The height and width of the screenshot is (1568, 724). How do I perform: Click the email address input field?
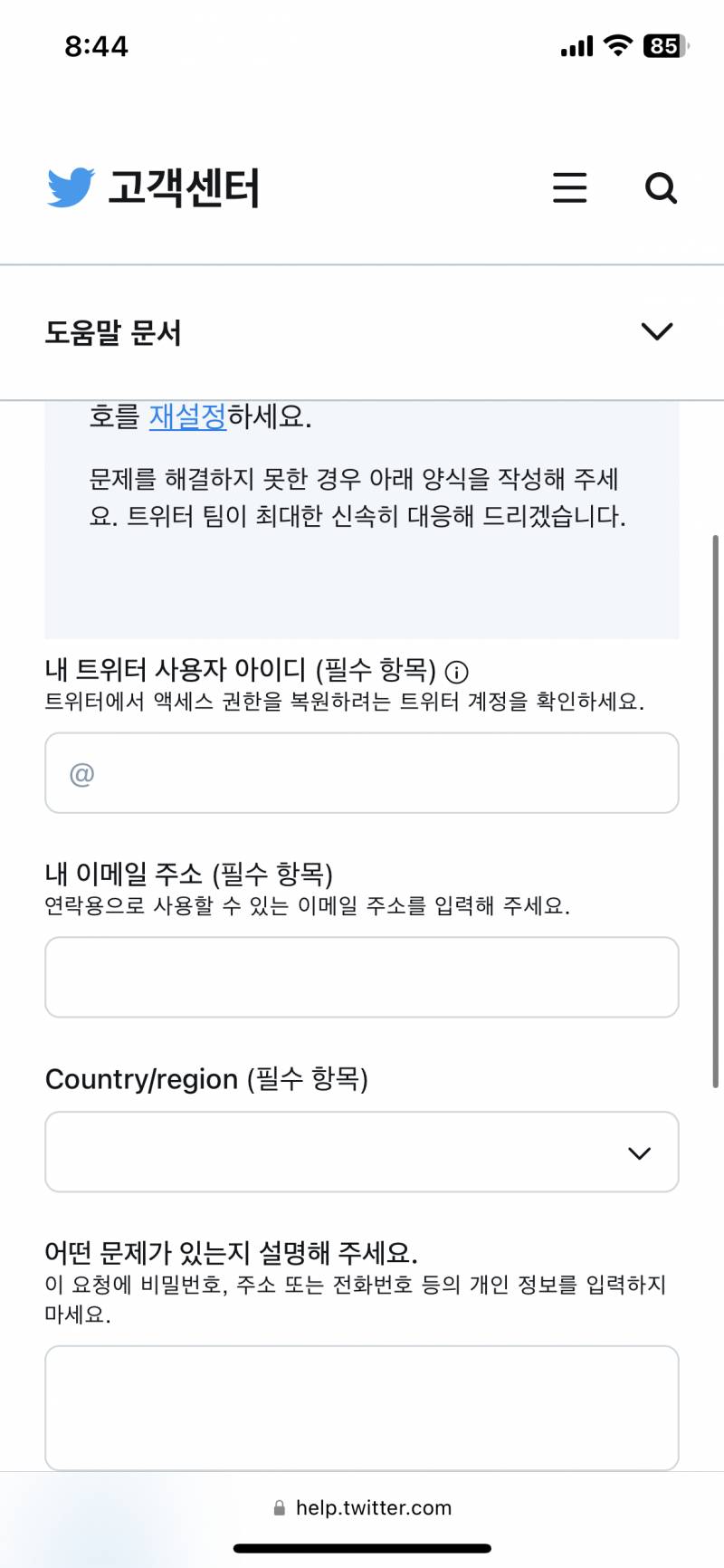click(360, 977)
